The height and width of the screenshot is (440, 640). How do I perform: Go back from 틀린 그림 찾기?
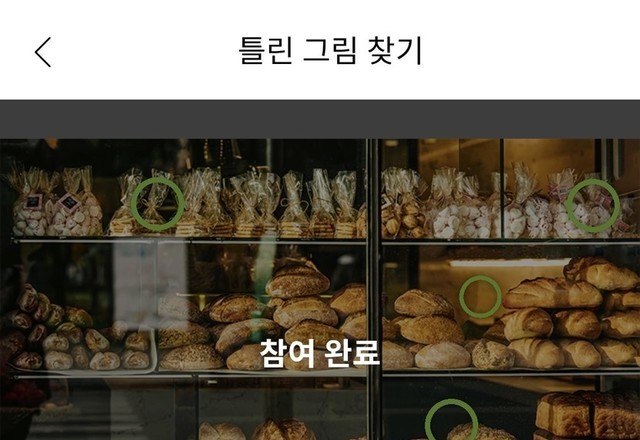(42, 51)
